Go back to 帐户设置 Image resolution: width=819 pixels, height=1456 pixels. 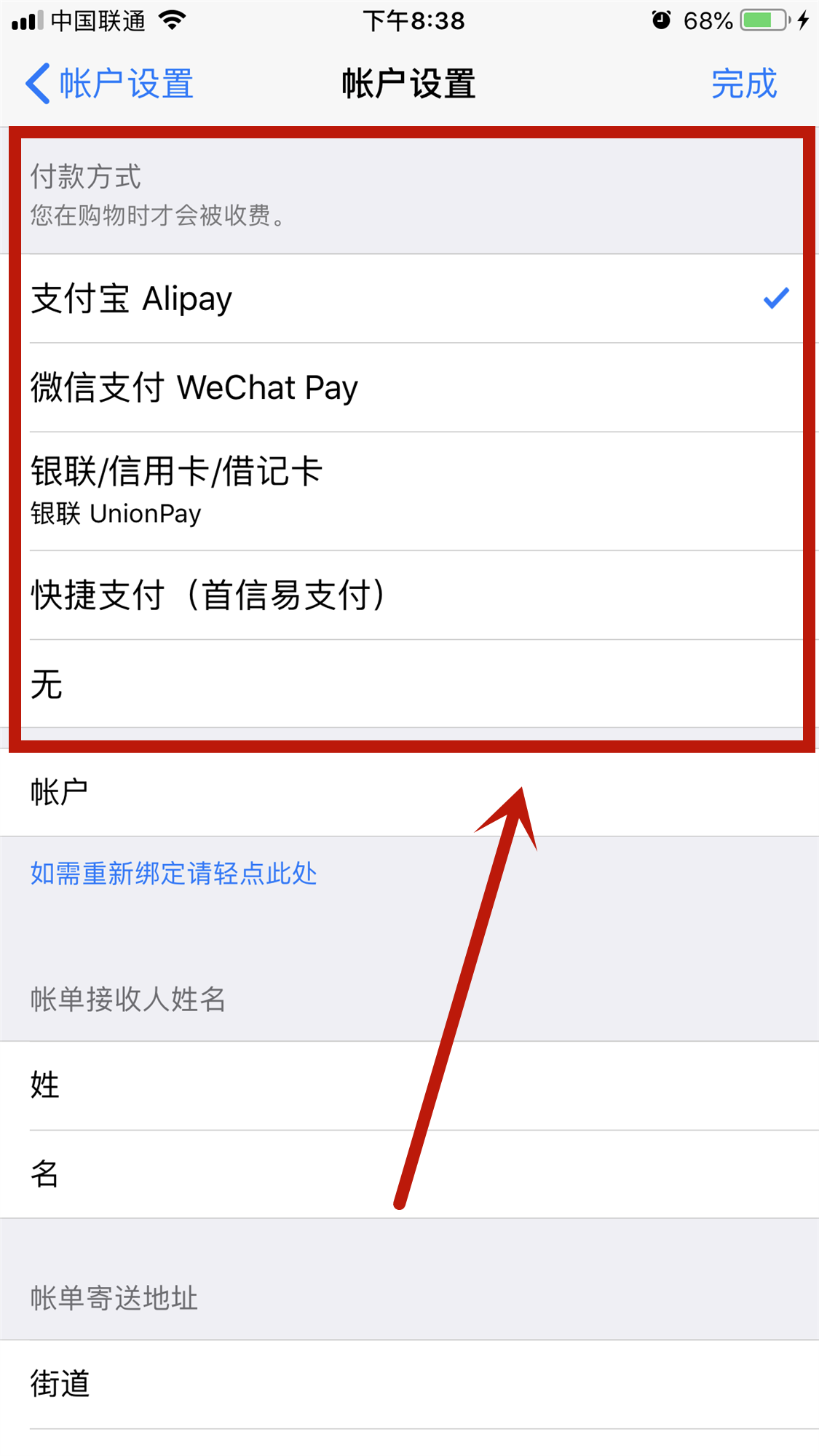pos(109,84)
